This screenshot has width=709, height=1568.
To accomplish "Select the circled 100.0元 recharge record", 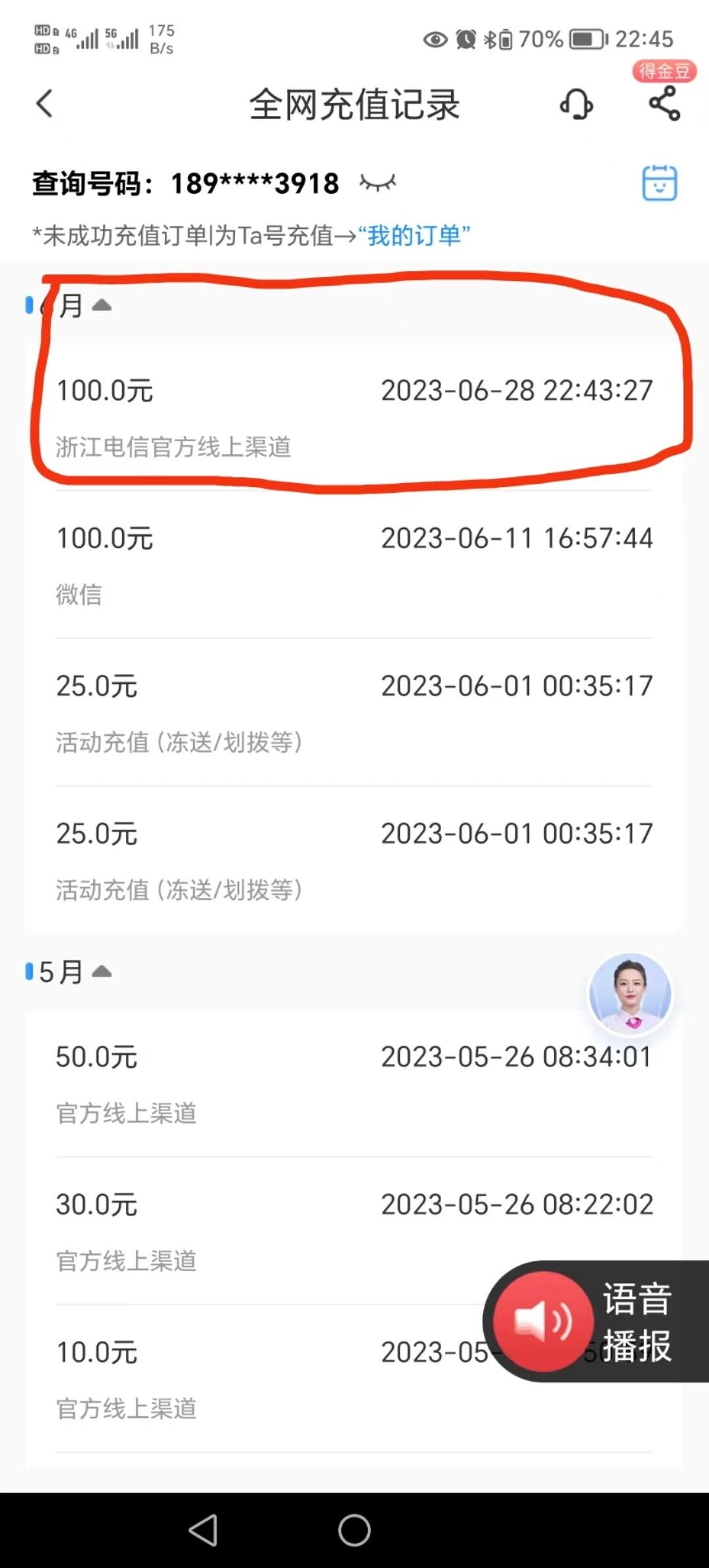I will 354,413.
